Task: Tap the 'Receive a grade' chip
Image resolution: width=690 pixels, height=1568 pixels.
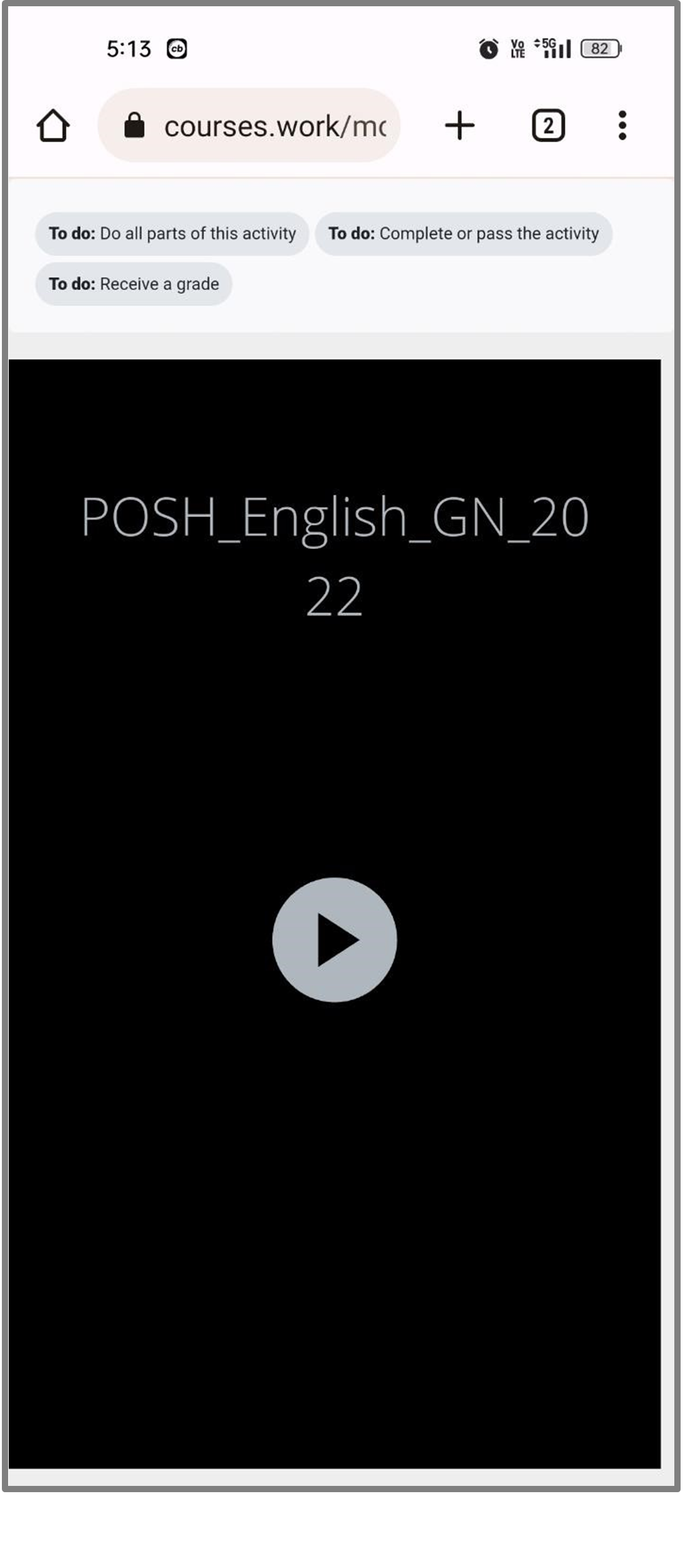Action: 133,284
